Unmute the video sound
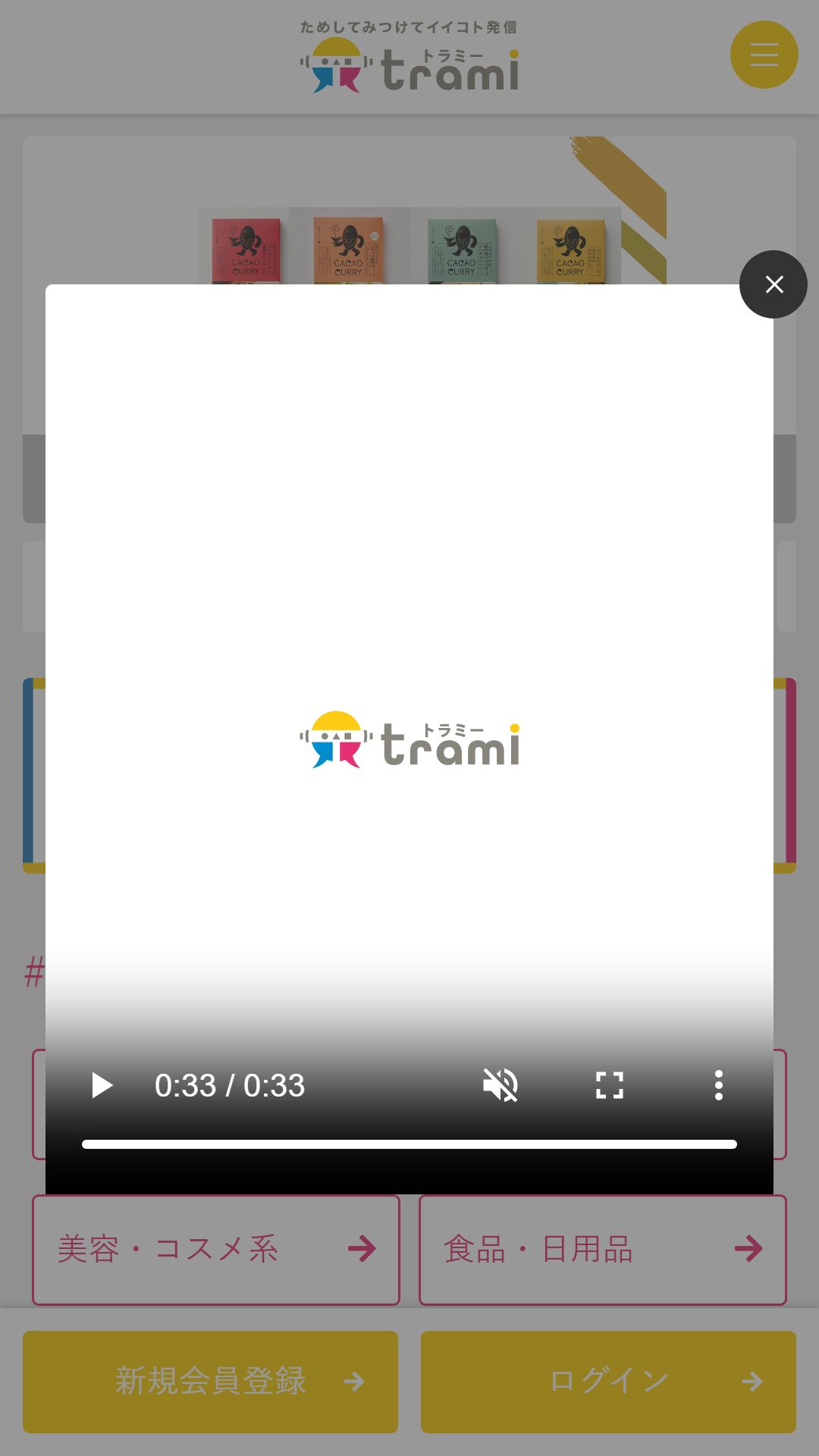Image resolution: width=819 pixels, height=1456 pixels. coord(500,1085)
